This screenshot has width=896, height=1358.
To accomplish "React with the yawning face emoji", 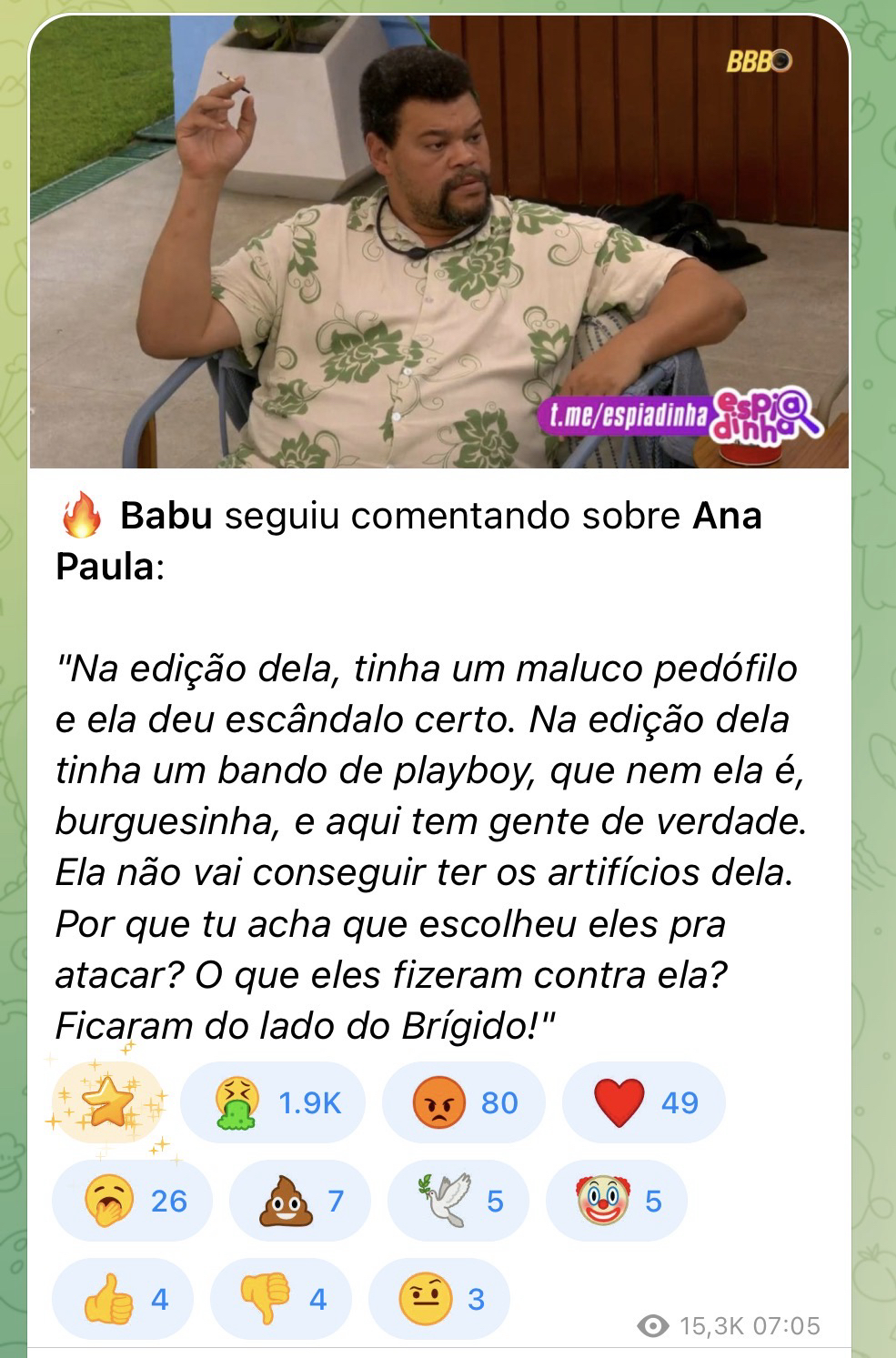I will [132, 1201].
